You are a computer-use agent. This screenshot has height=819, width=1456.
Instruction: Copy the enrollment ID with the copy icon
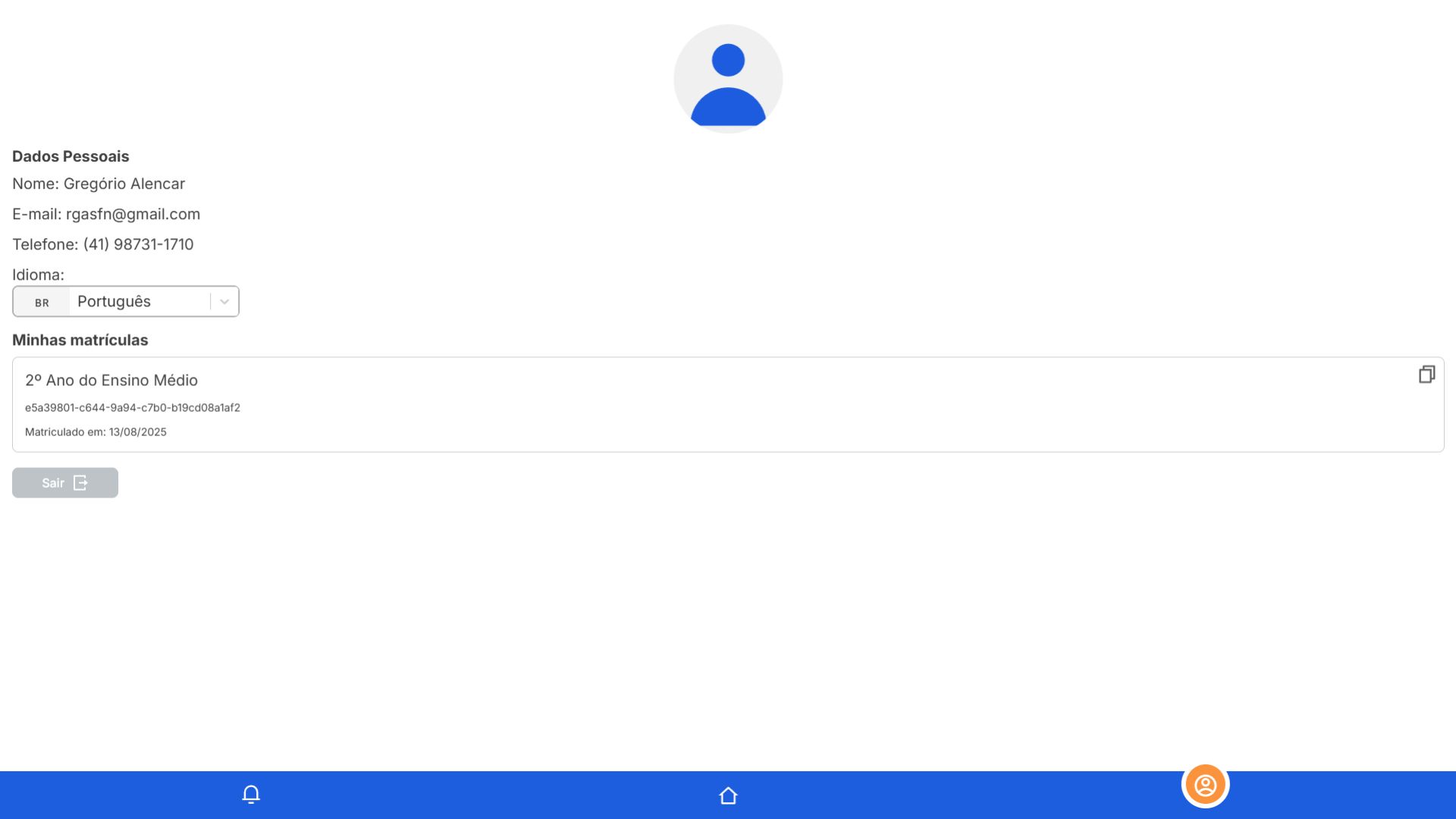tap(1426, 375)
